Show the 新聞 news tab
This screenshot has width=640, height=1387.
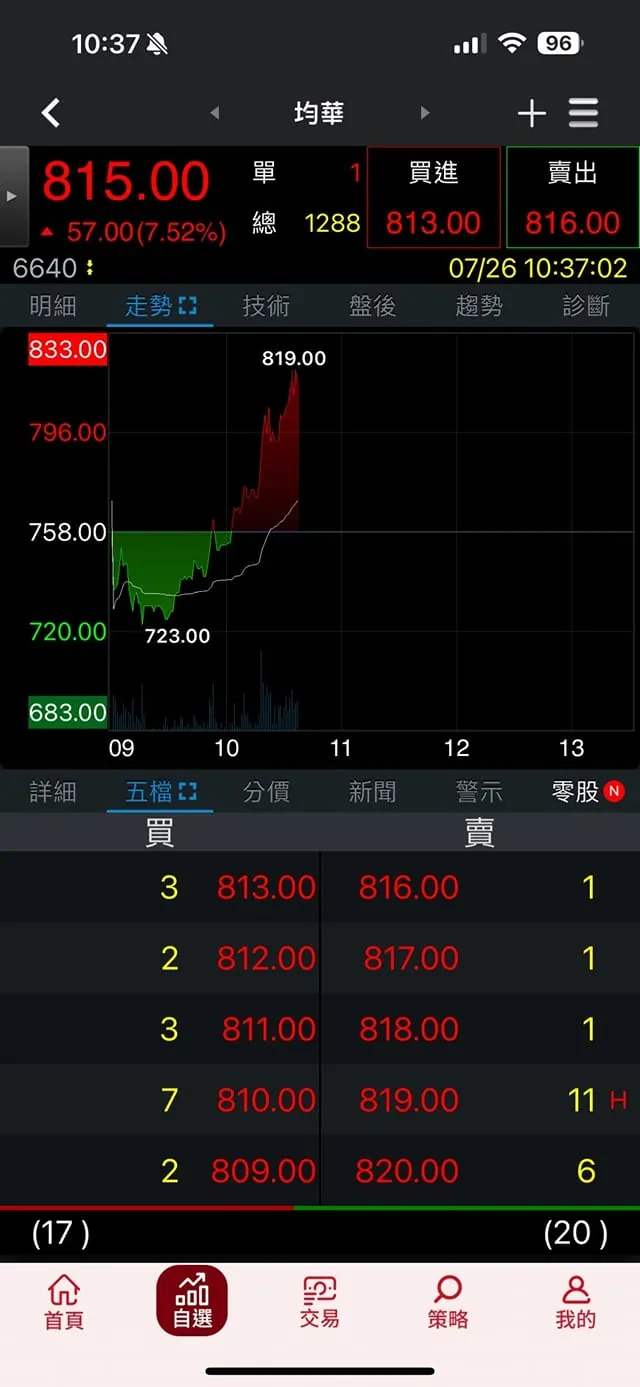(x=372, y=792)
